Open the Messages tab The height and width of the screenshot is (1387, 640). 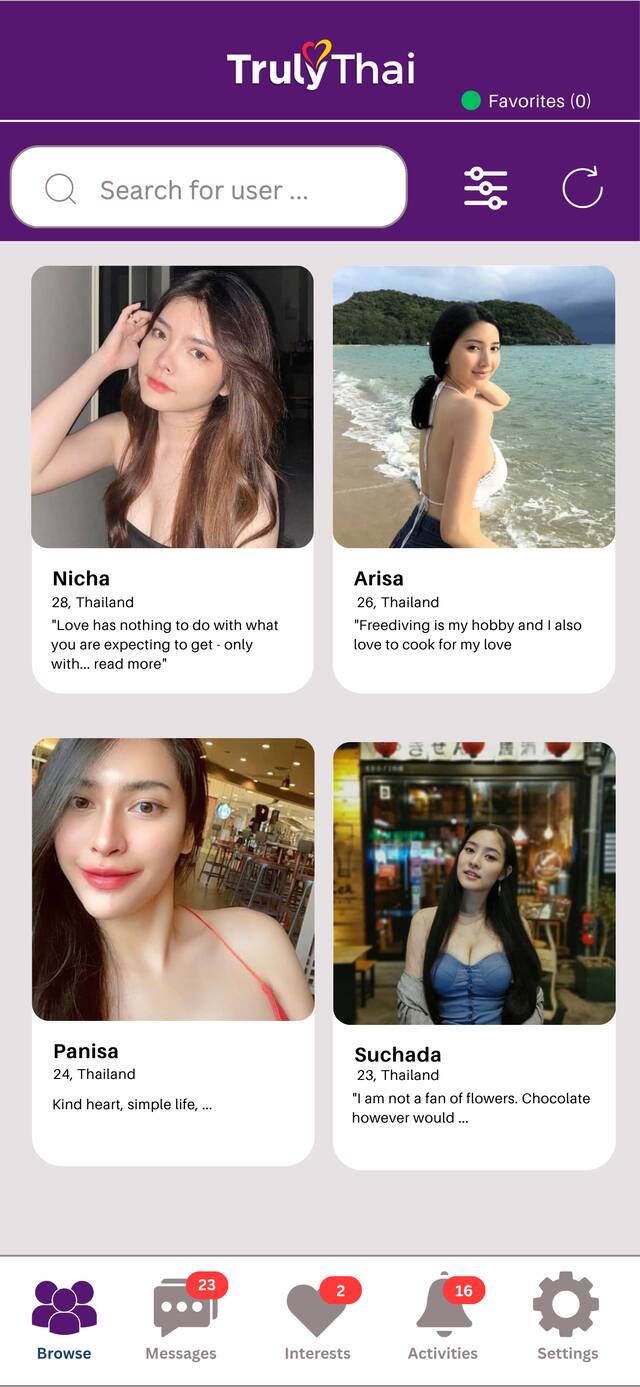[183, 1318]
